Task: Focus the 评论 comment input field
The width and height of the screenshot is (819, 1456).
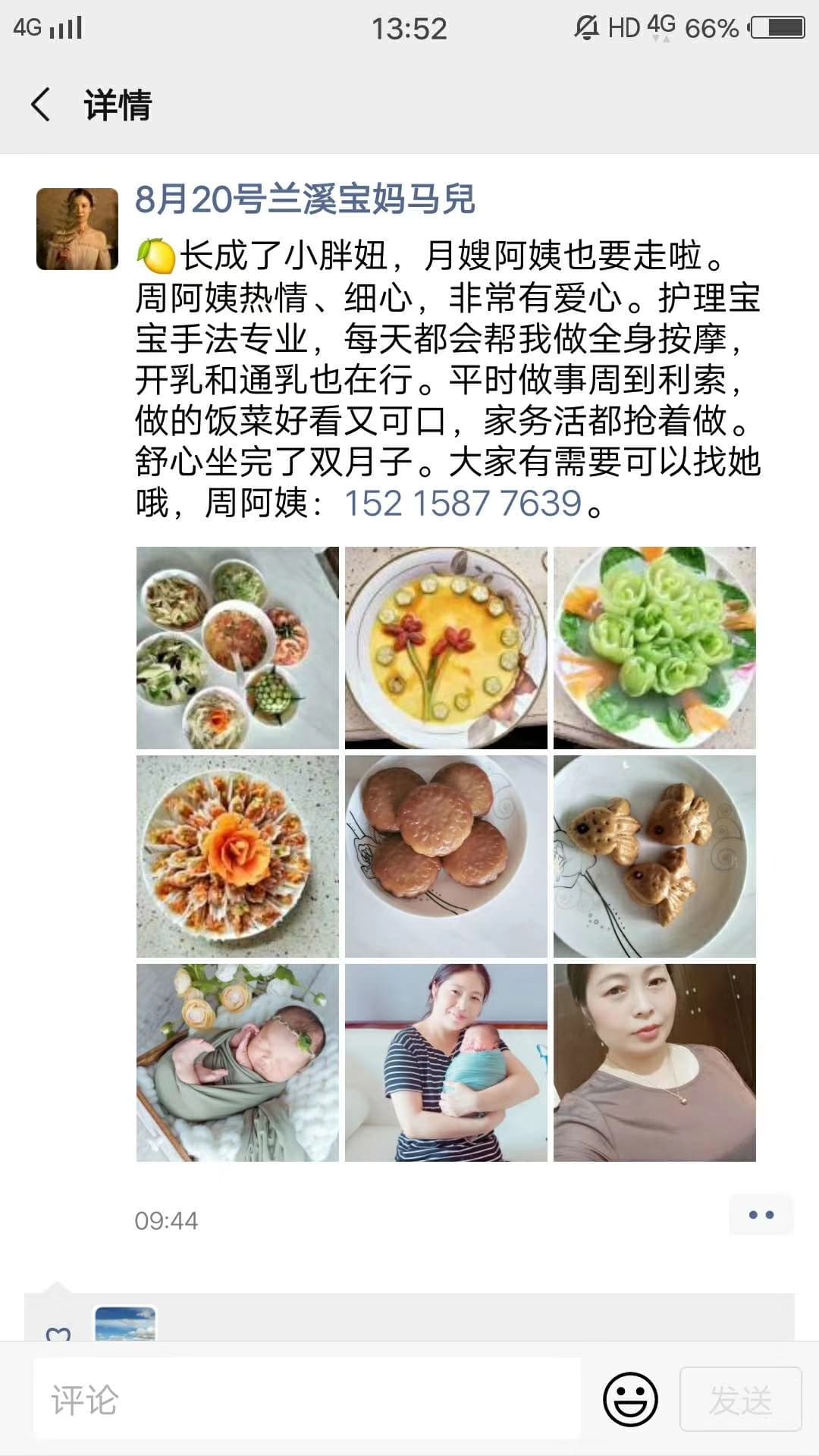Action: pos(307,1400)
